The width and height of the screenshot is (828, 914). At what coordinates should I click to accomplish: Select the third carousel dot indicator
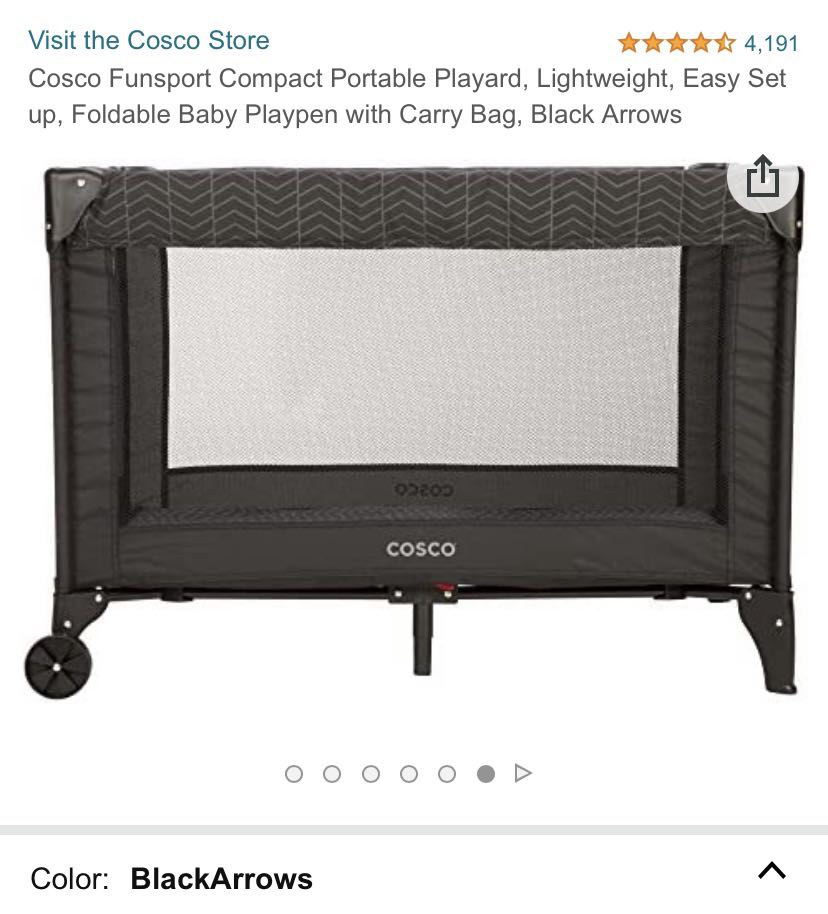(370, 774)
